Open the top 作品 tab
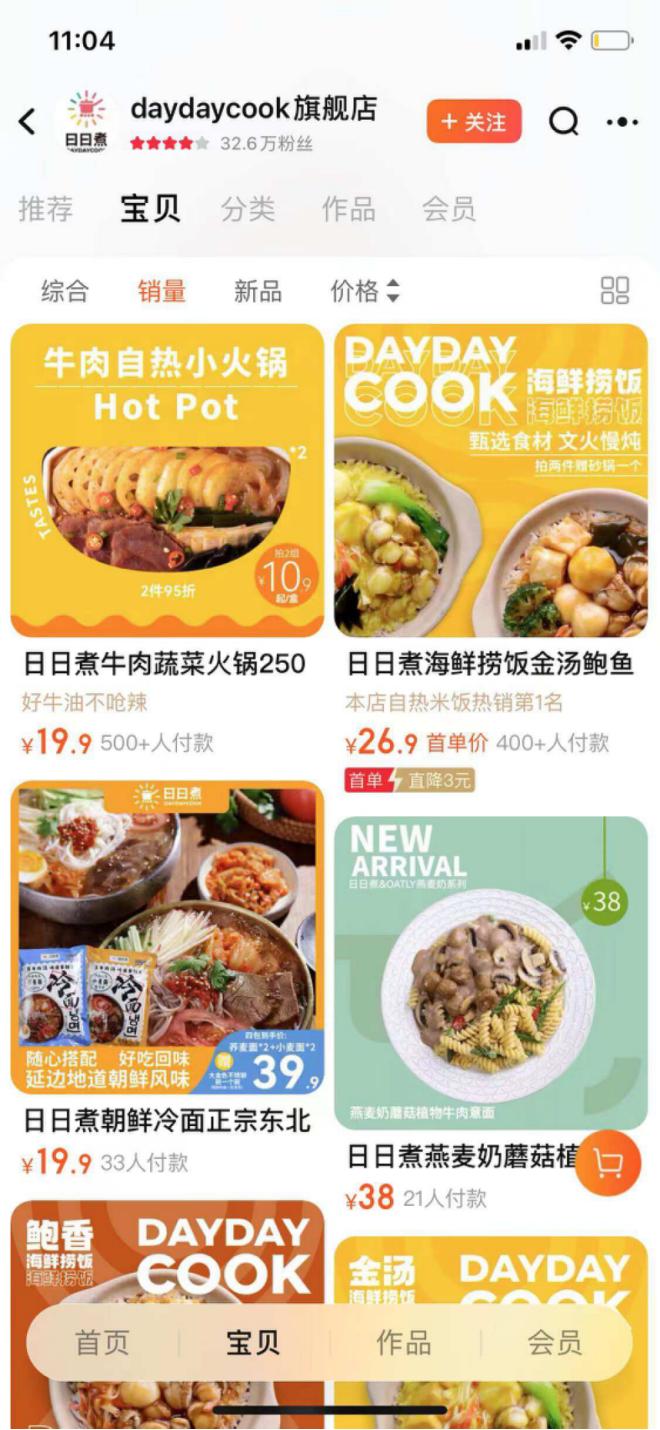The width and height of the screenshot is (660, 1430). [348, 209]
